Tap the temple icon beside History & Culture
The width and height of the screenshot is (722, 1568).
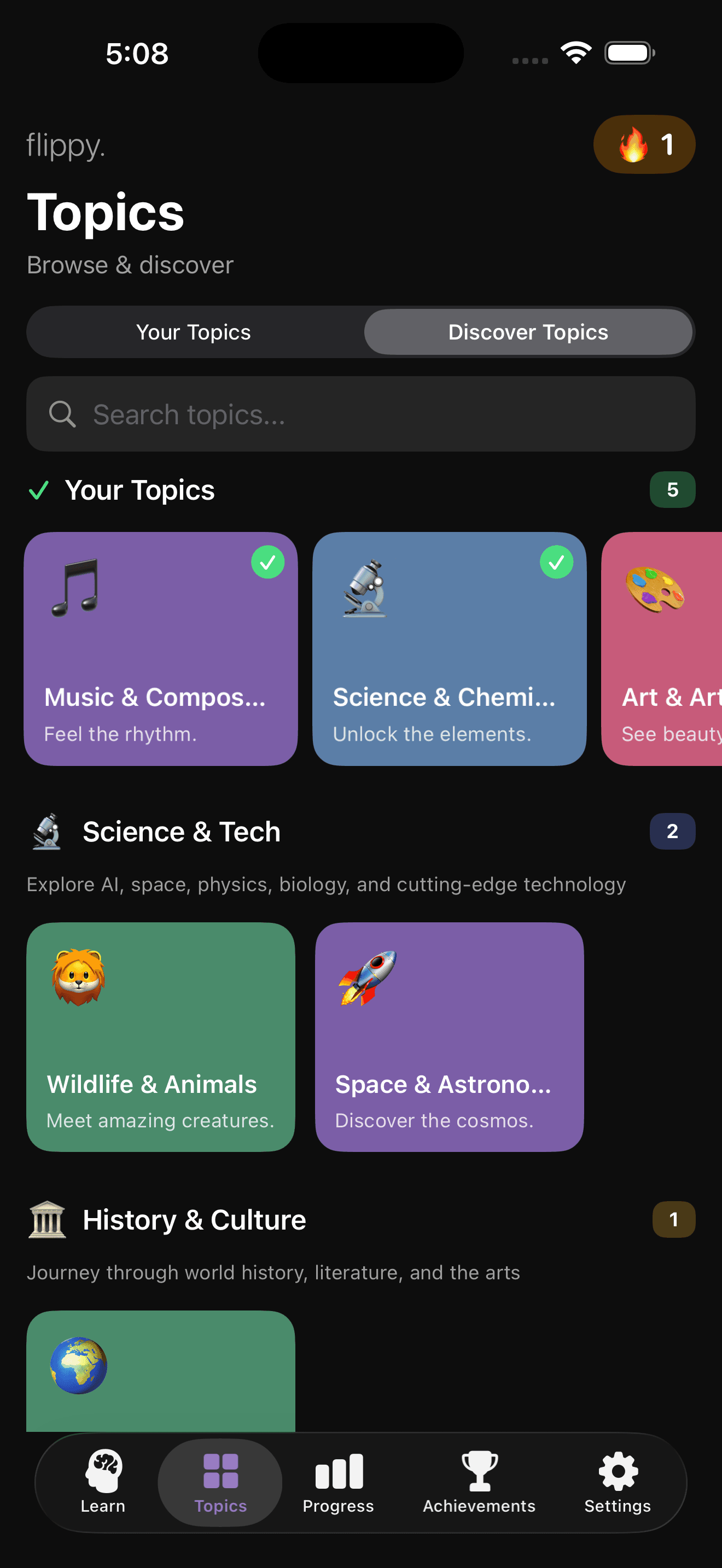(x=47, y=1219)
